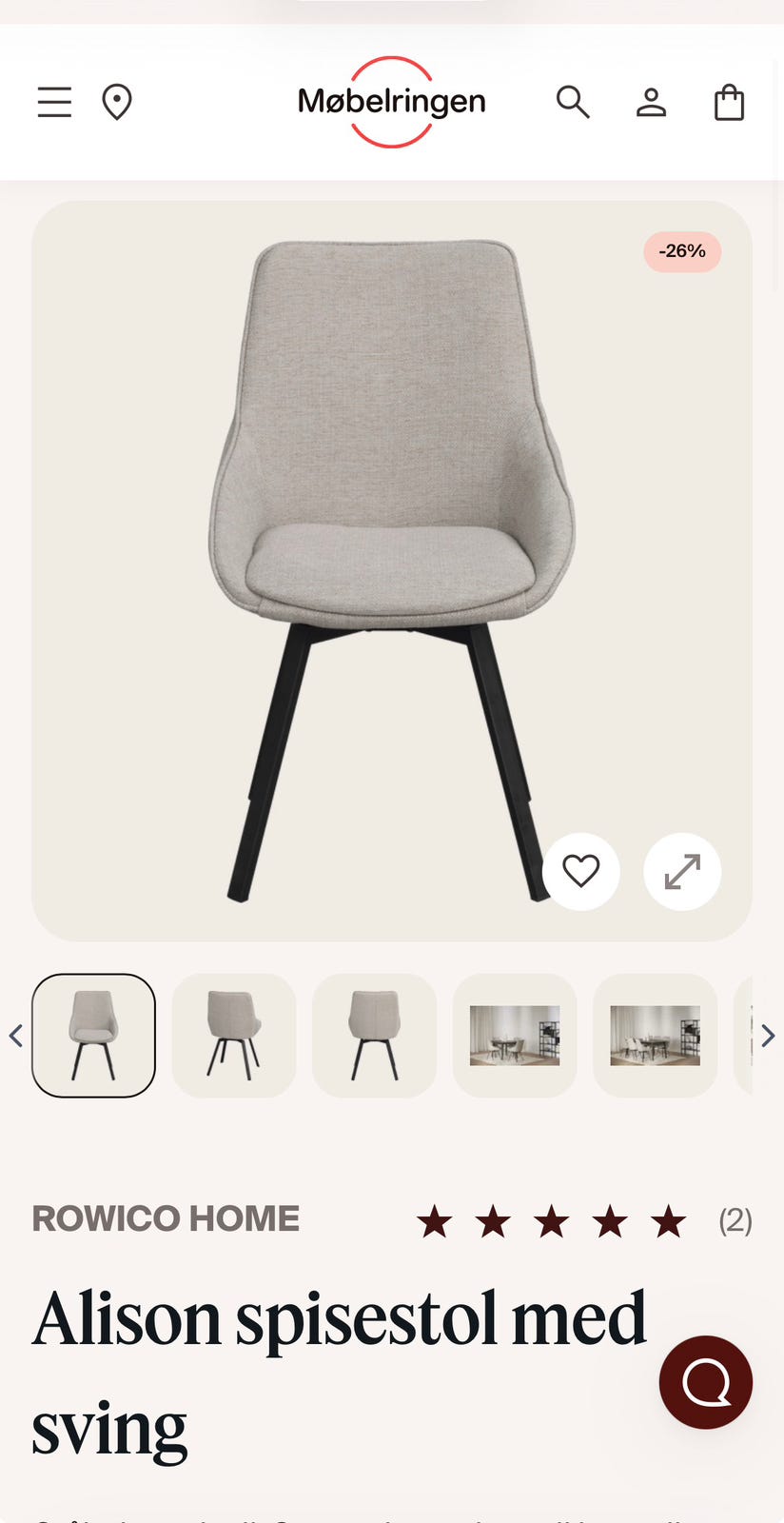Open the store locator pin
784x1523 pixels.
pos(117,102)
